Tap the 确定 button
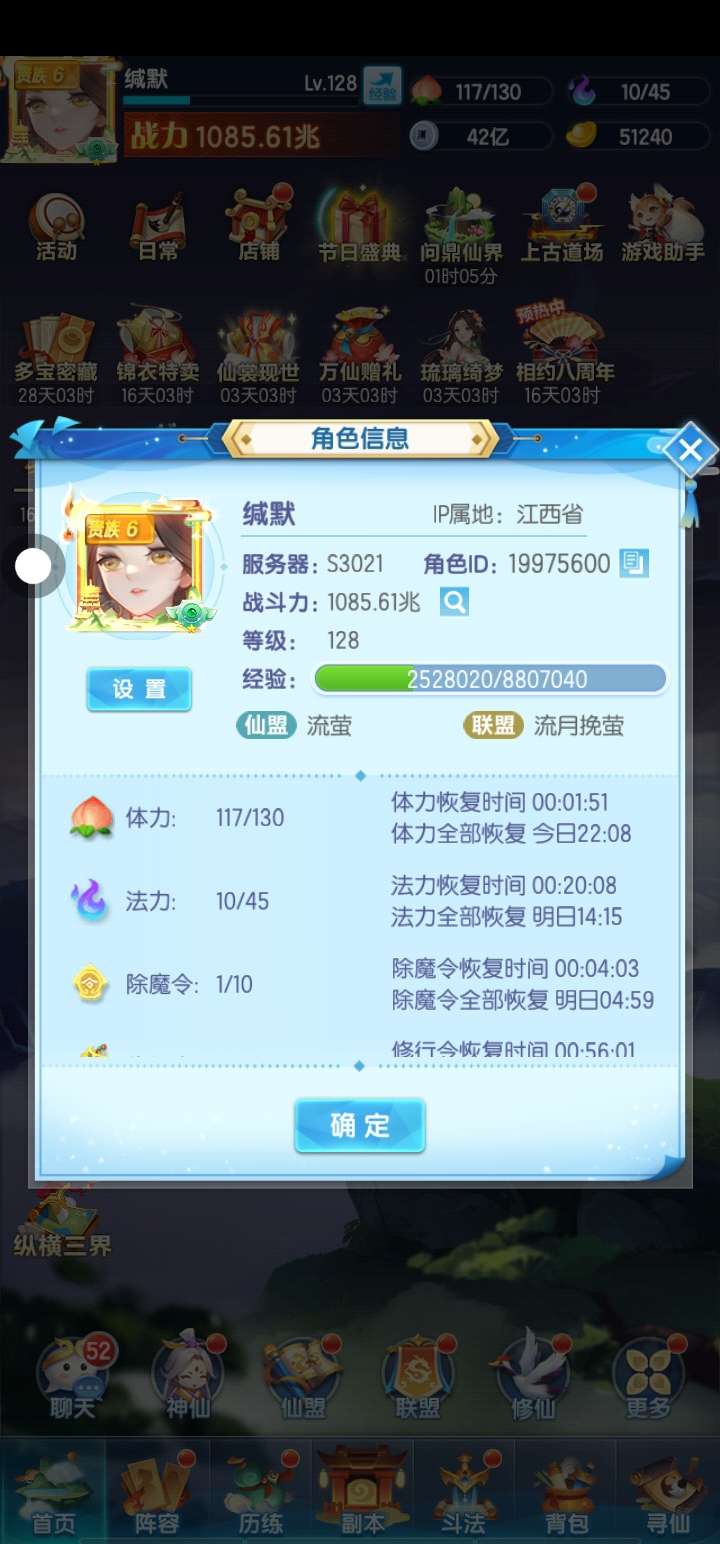The image size is (720, 1544). [360, 1125]
